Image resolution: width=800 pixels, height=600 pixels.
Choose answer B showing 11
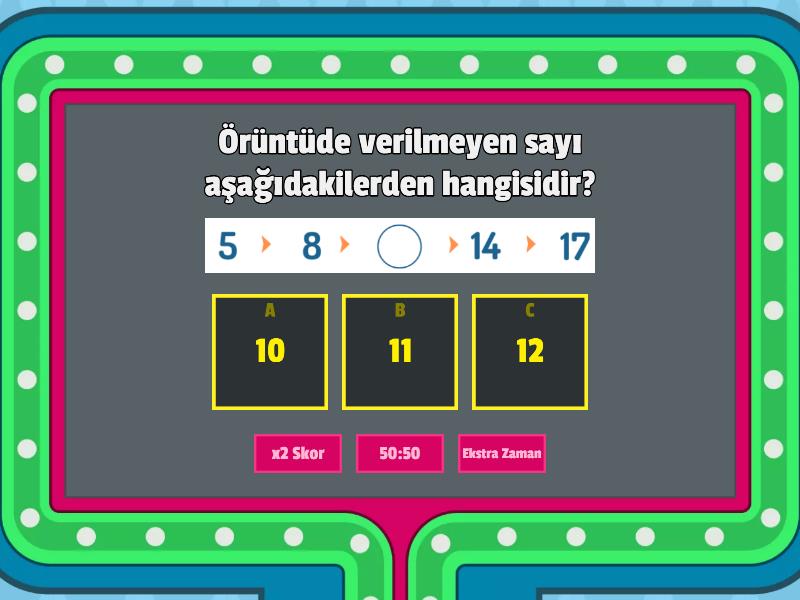tap(400, 352)
